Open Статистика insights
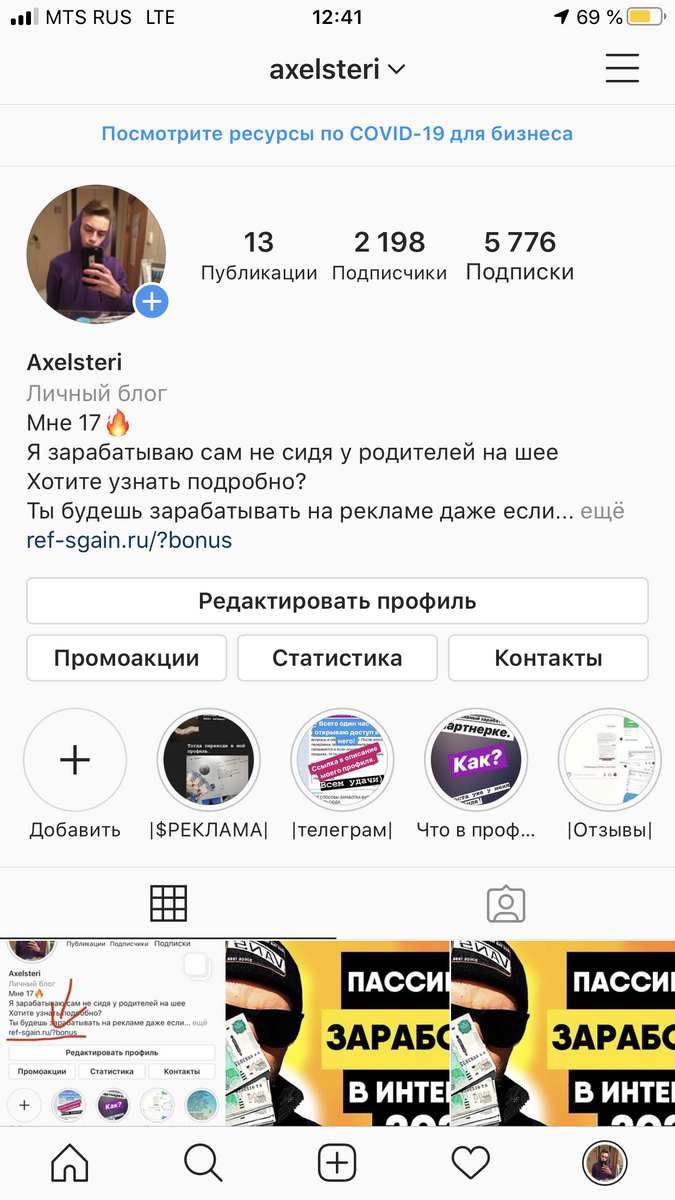This screenshot has height=1200, width=675. tap(337, 658)
